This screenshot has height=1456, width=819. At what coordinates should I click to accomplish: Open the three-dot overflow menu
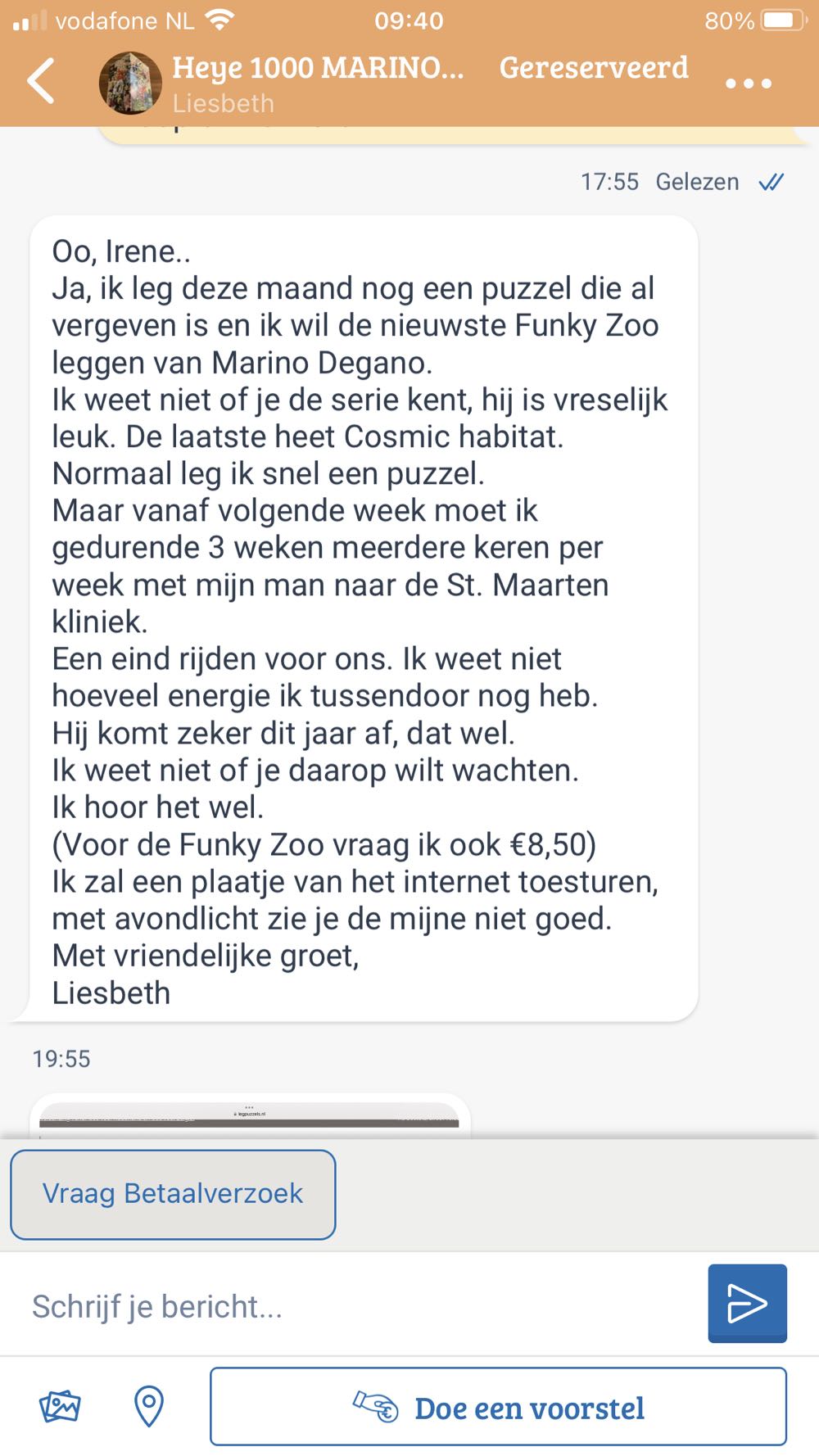[x=748, y=84]
